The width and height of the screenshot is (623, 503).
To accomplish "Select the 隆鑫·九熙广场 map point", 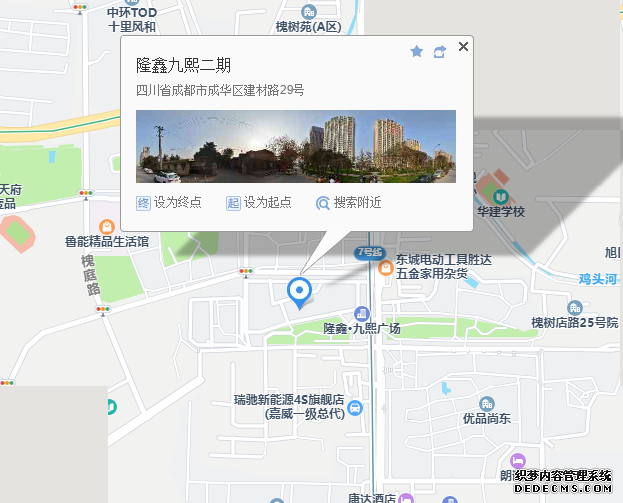I will click(361, 327).
